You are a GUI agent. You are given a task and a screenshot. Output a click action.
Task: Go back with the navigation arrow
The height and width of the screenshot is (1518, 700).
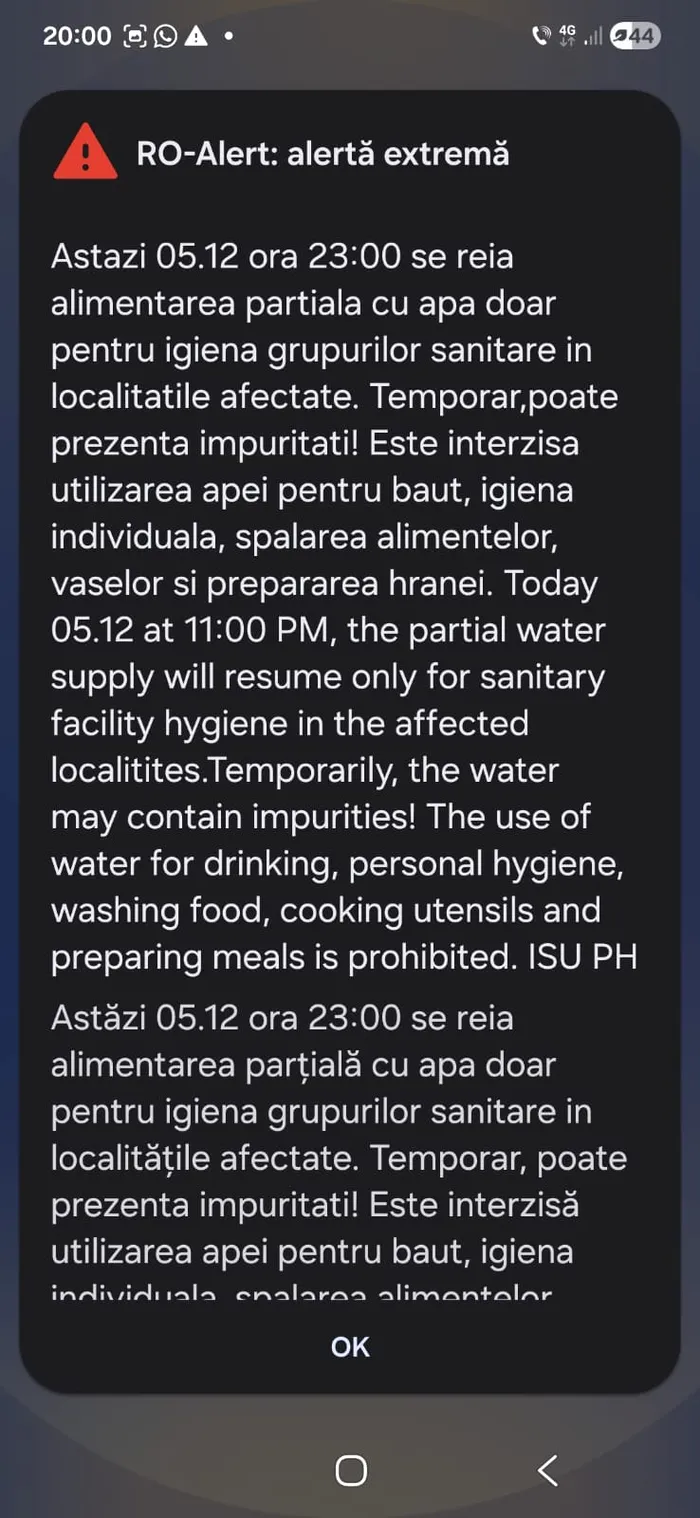click(547, 1470)
